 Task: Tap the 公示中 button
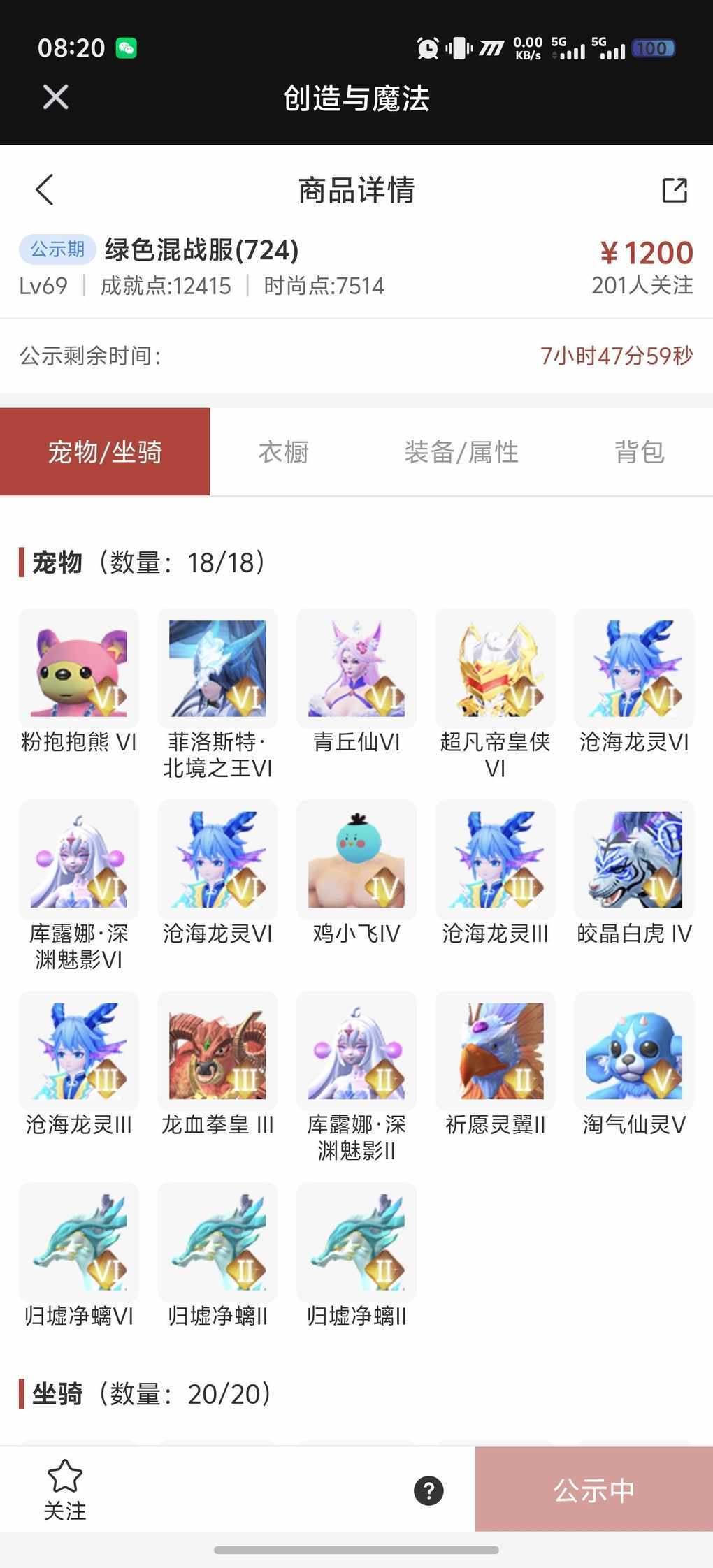click(x=593, y=1490)
